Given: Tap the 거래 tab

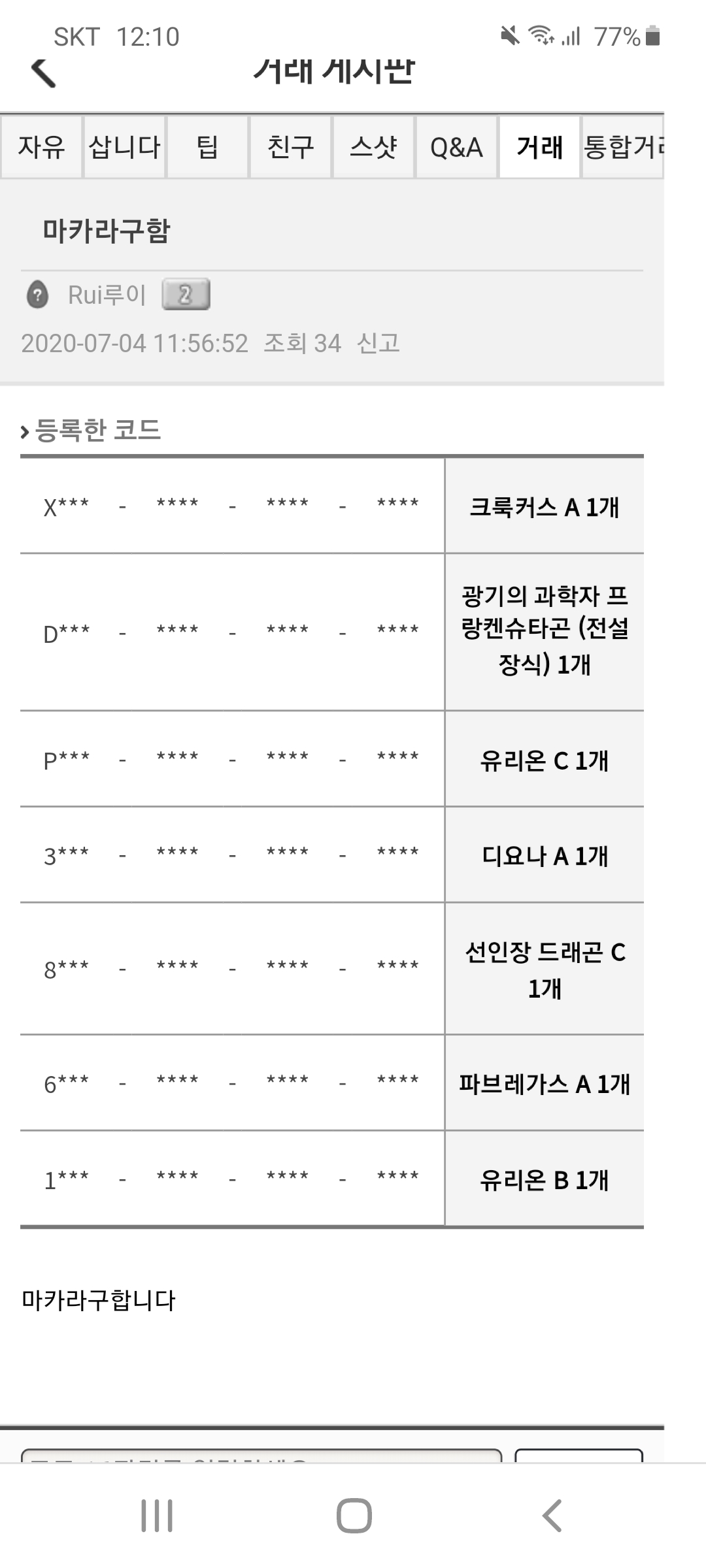Looking at the screenshot, I should 539,147.
